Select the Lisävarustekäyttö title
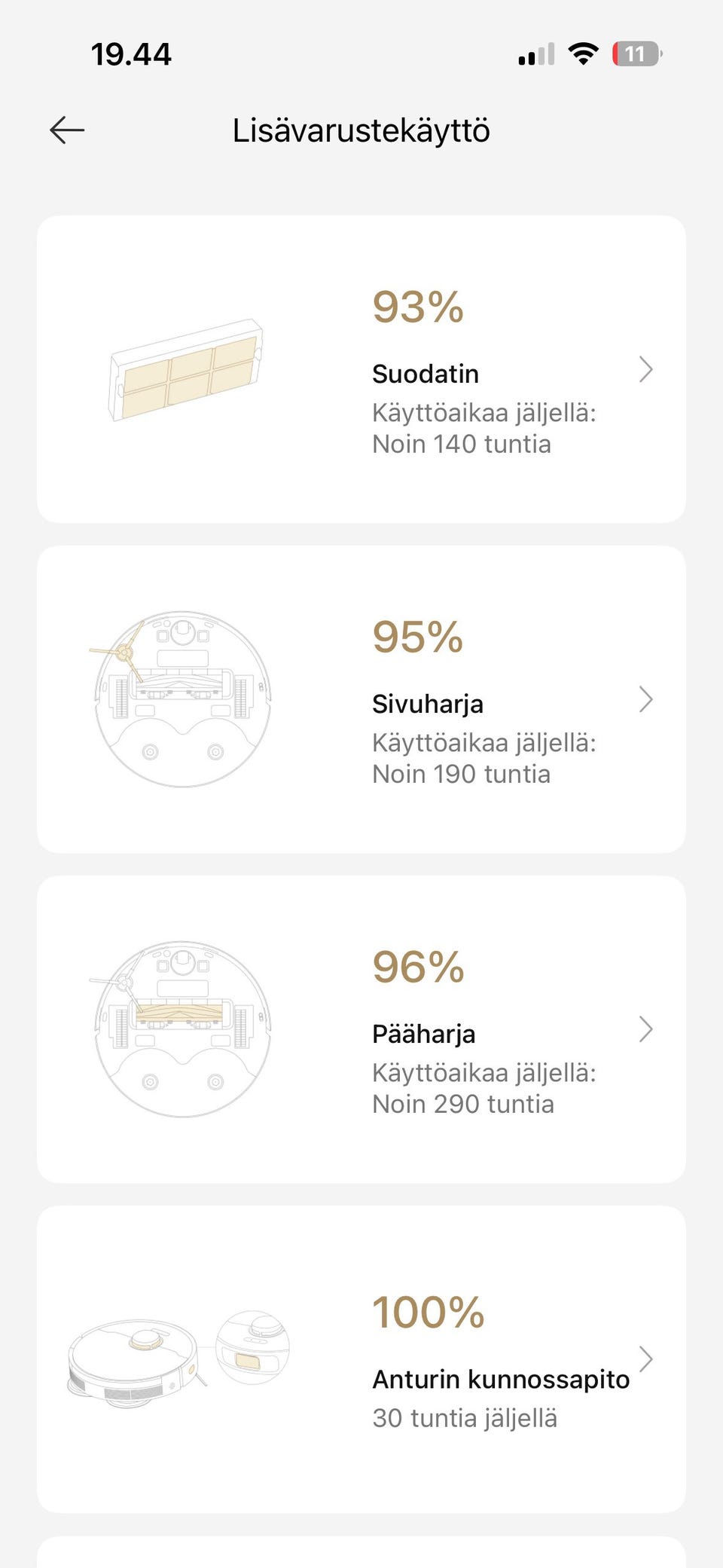The height and width of the screenshot is (1568, 723). pos(361,130)
